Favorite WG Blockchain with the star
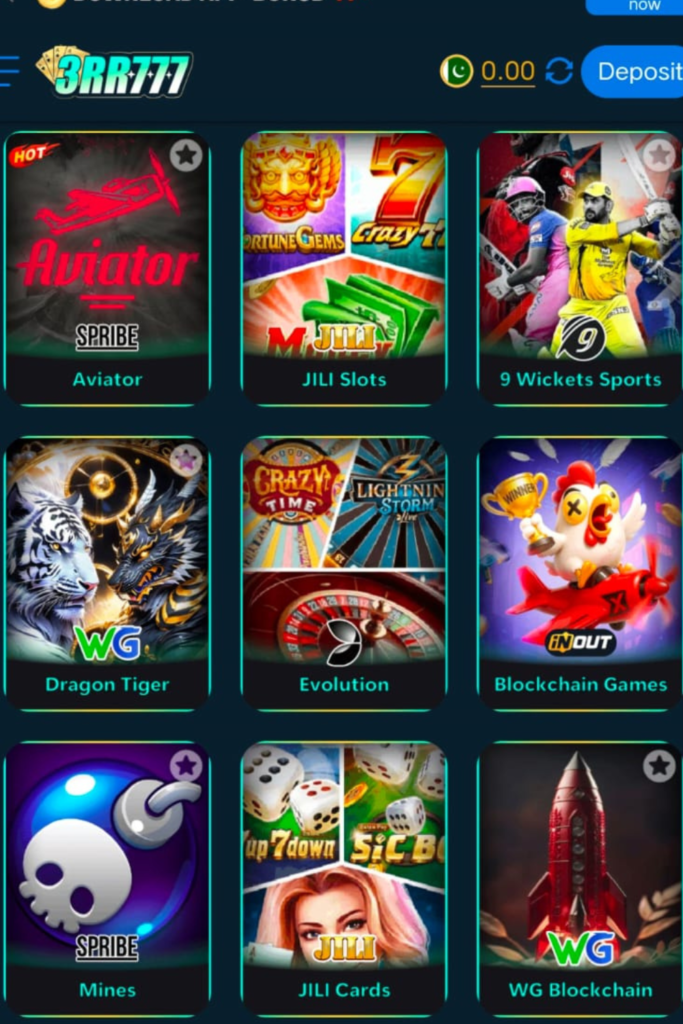Image resolution: width=683 pixels, height=1024 pixels. [x=658, y=766]
